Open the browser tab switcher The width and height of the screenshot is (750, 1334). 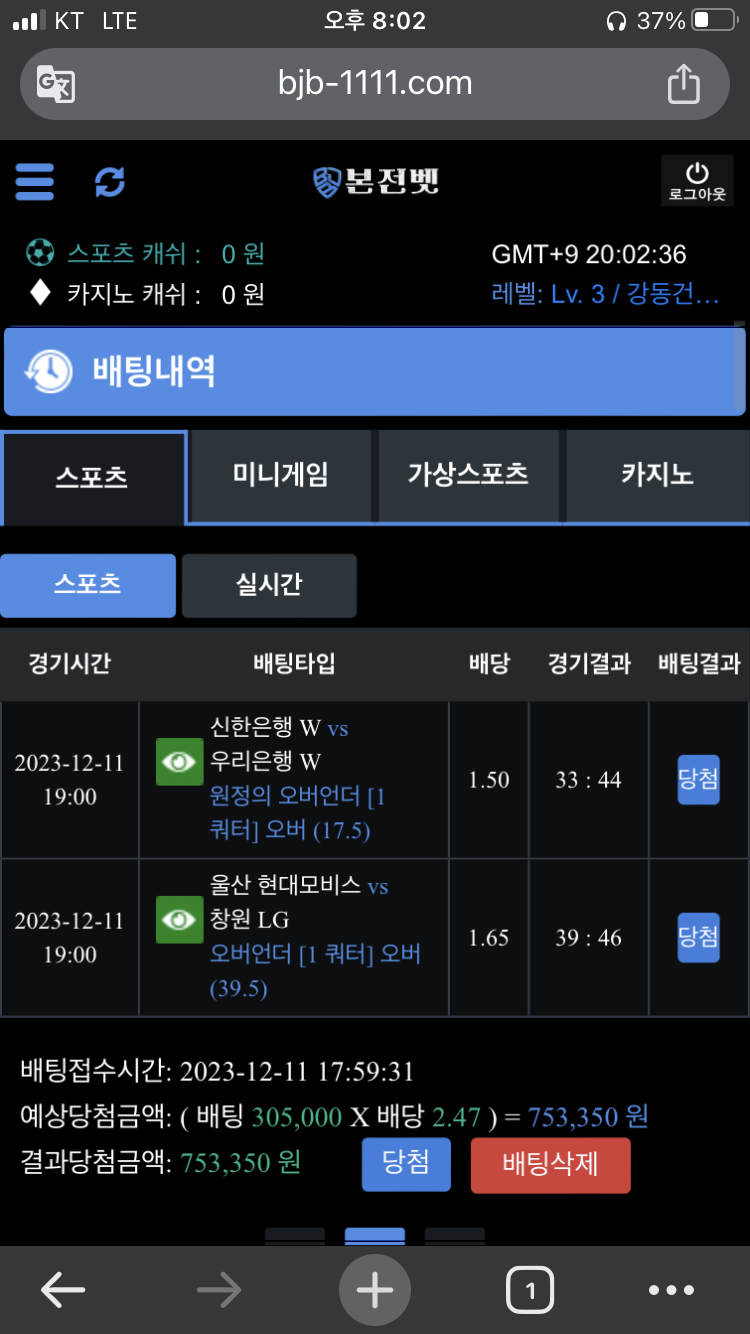(530, 1291)
